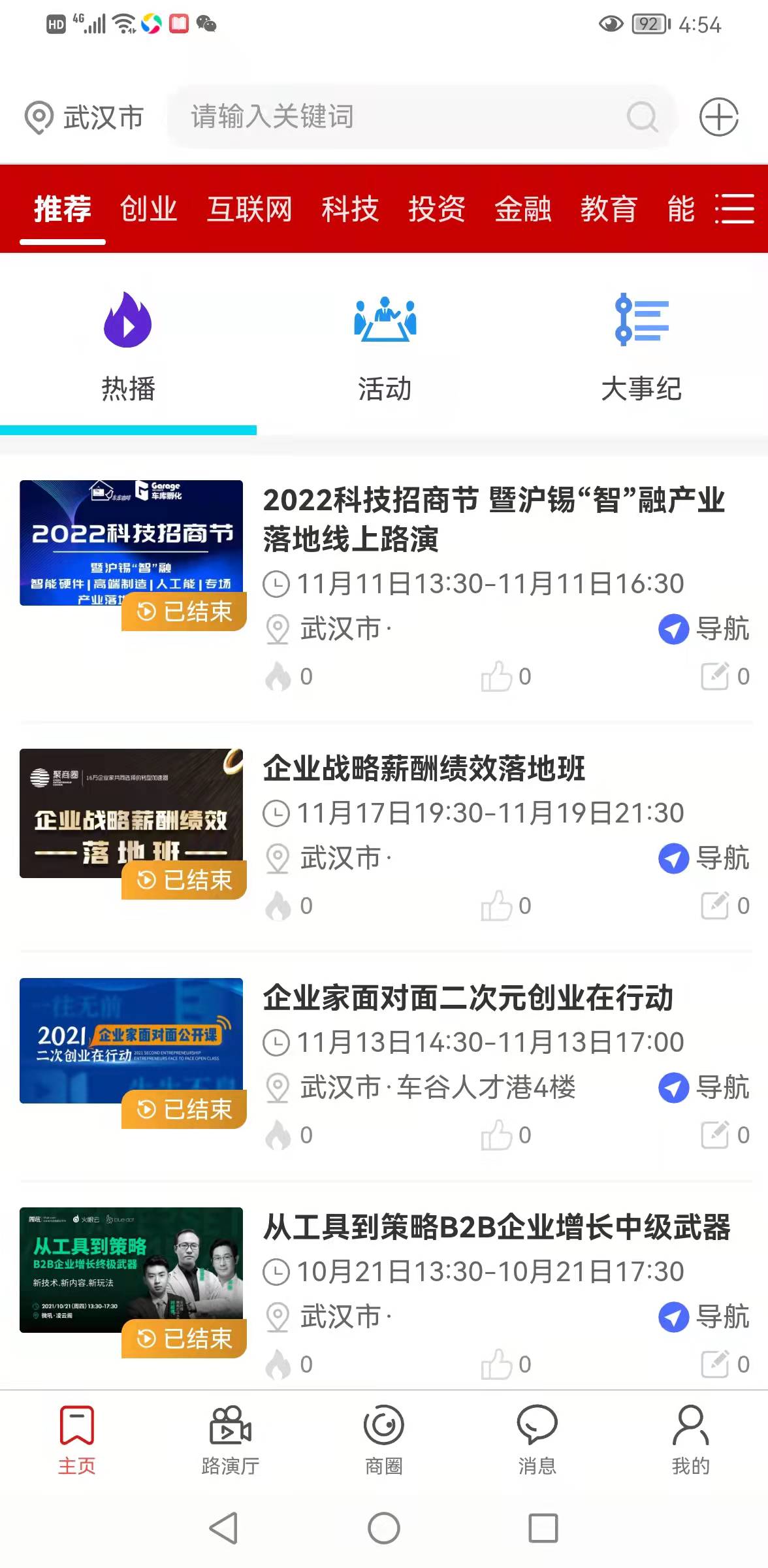The image size is (768, 1568).
Task: Switch to the 科技 category tab
Action: [350, 210]
